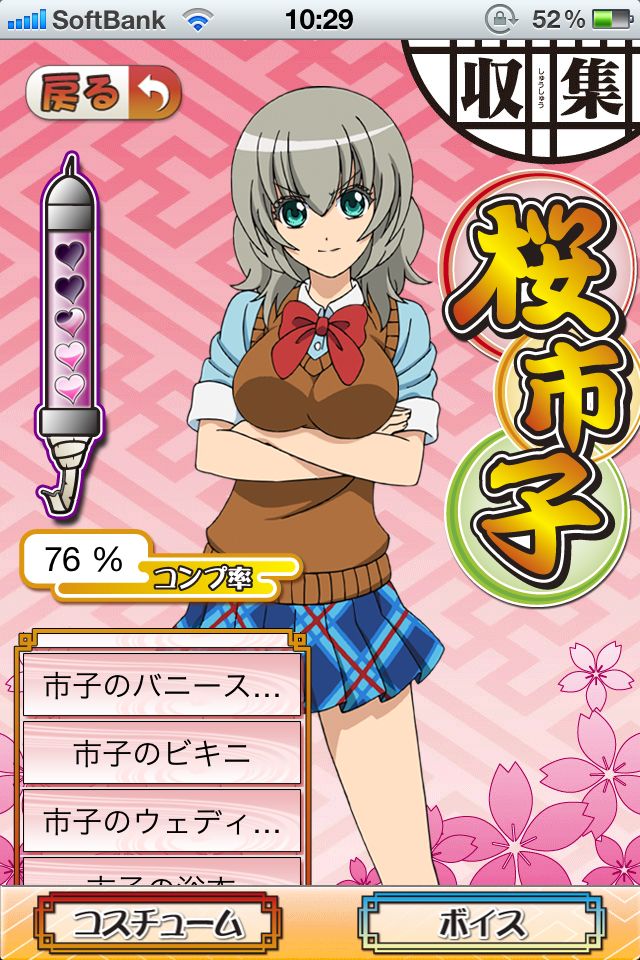This screenshot has width=640, height=960.
Task: Select 市子のバニース… costume row
Action: (161, 687)
